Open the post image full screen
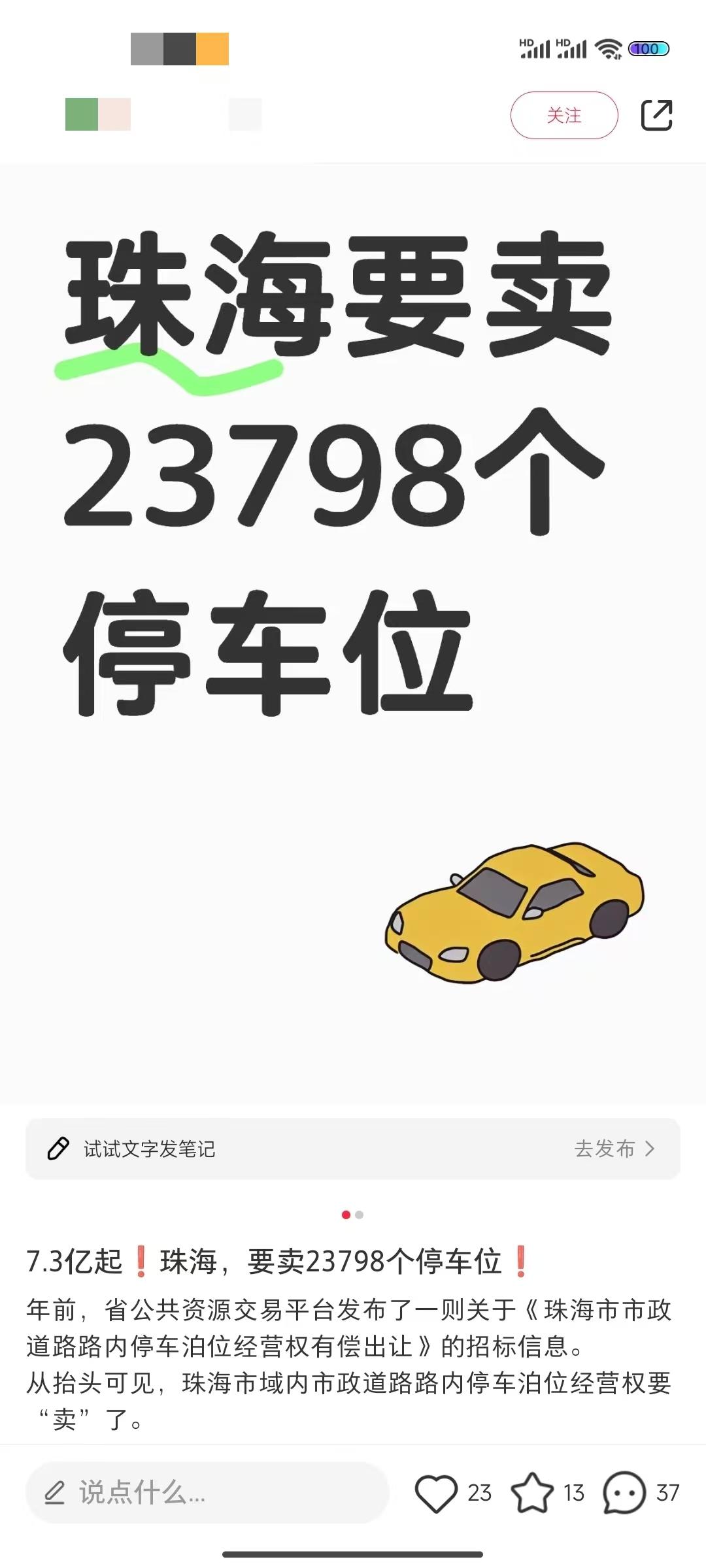 [353, 634]
